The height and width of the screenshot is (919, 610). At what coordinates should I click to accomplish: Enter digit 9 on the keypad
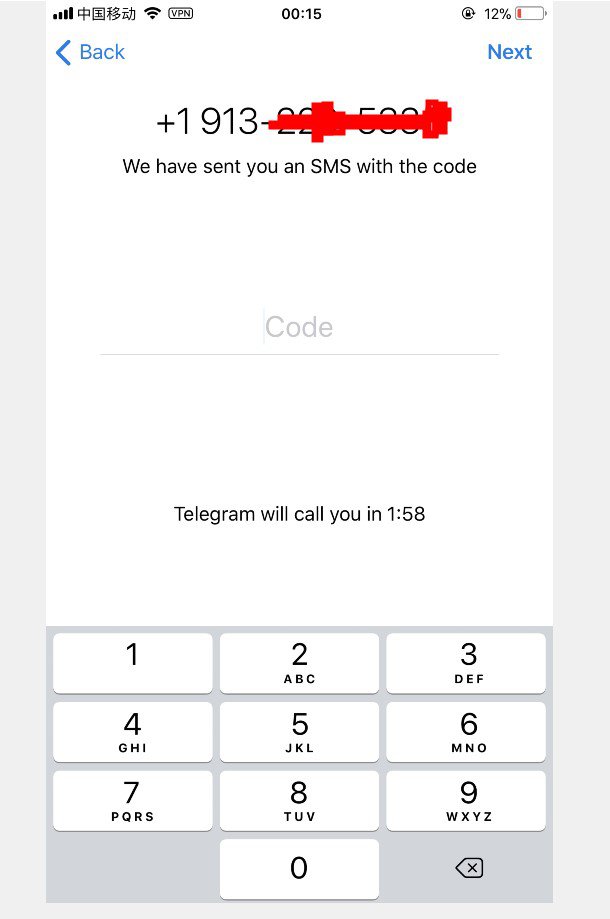coord(467,800)
